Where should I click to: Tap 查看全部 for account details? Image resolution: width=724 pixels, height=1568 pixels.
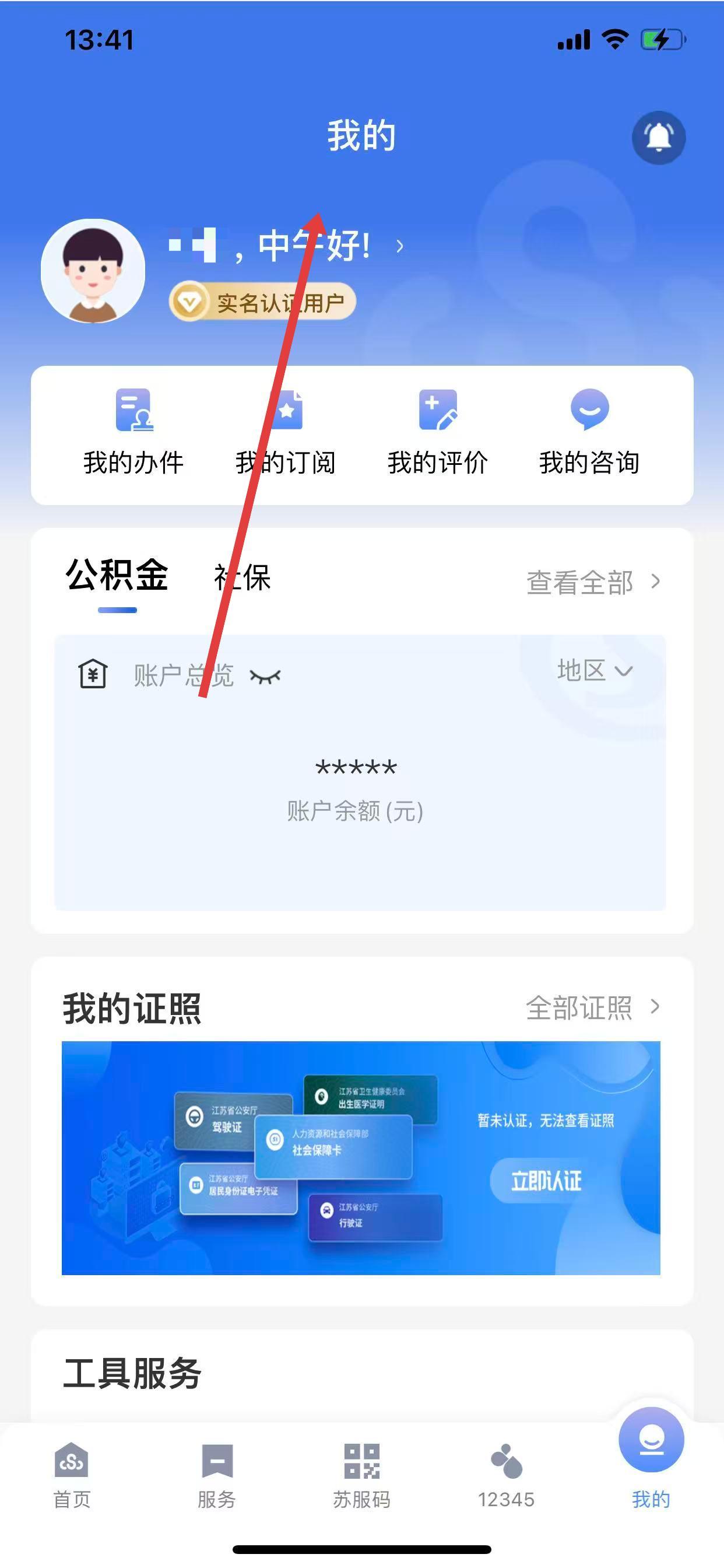592,583
